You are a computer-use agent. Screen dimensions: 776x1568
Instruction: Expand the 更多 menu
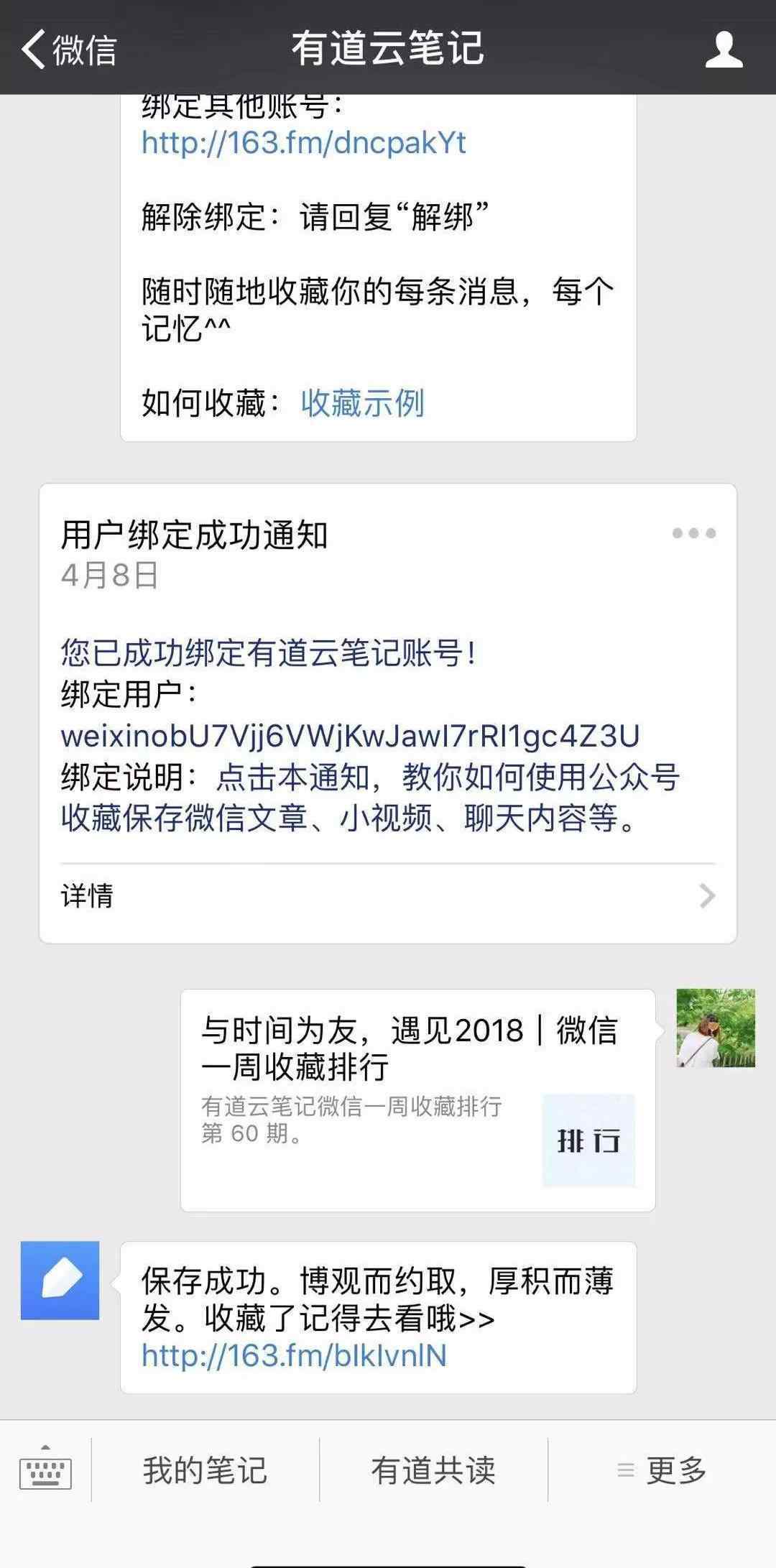(x=662, y=1470)
